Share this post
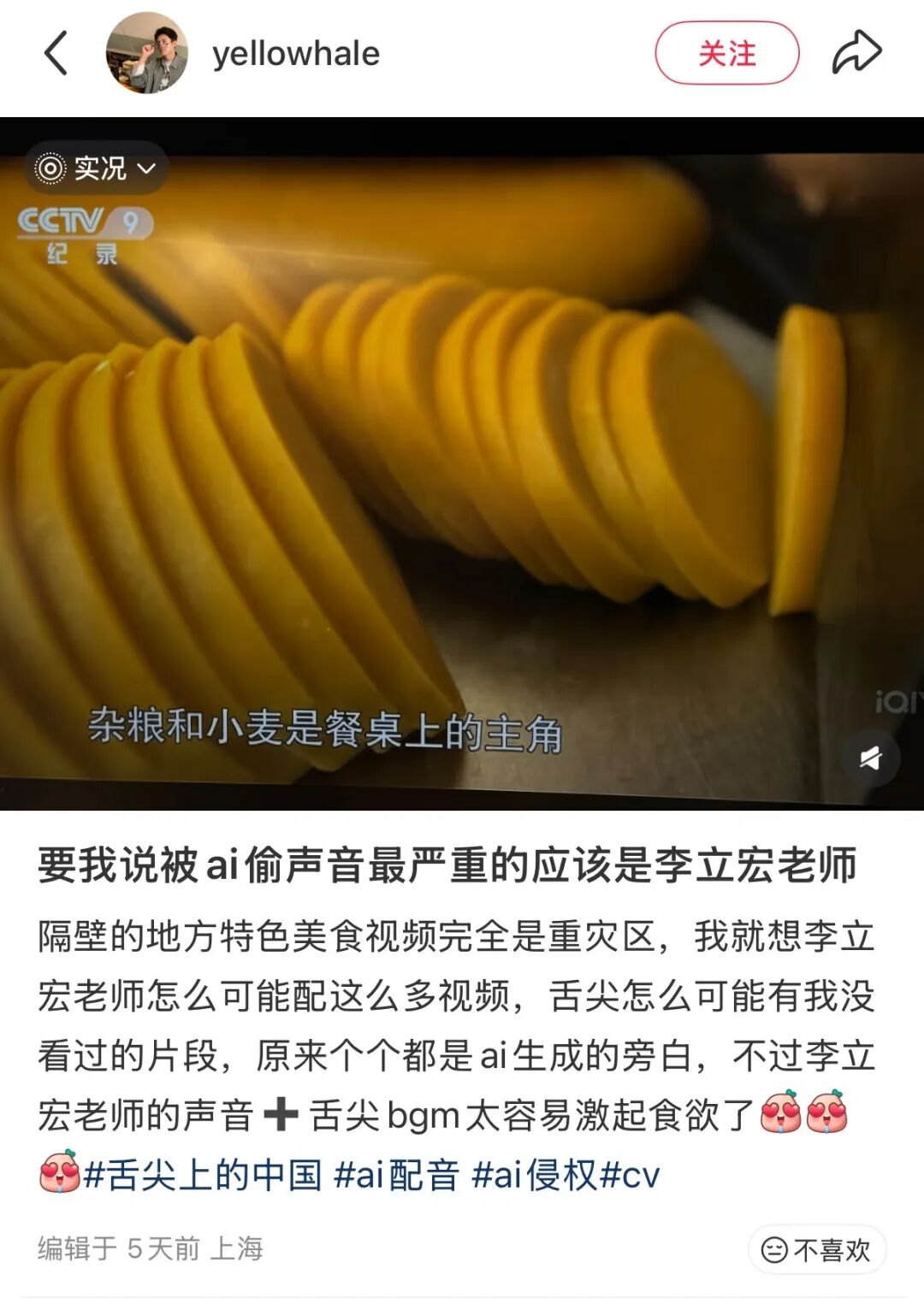Viewport: 924px width, 1316px height. click(x=856, y=53)
